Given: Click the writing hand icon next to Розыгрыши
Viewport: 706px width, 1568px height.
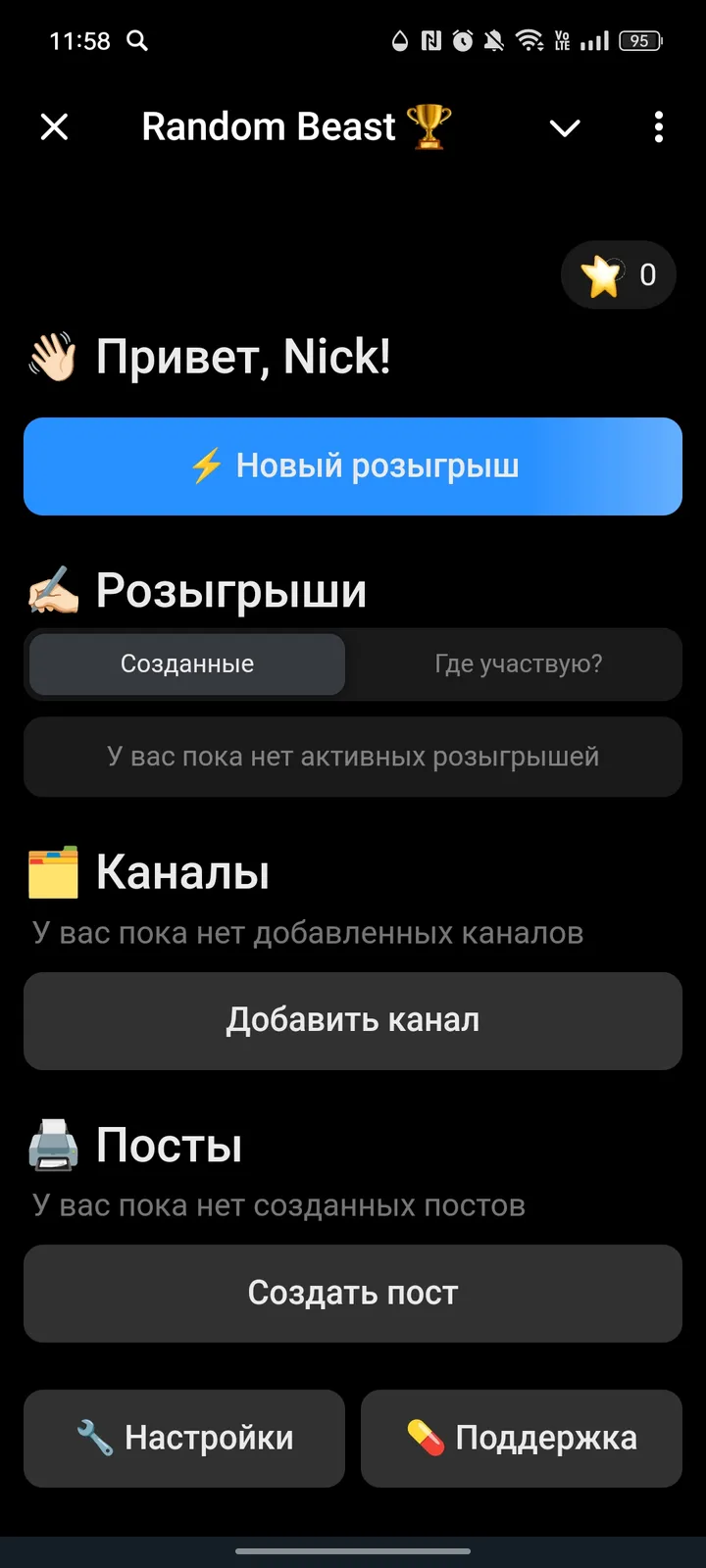Looking at the screenshot, I should [49, 590].
